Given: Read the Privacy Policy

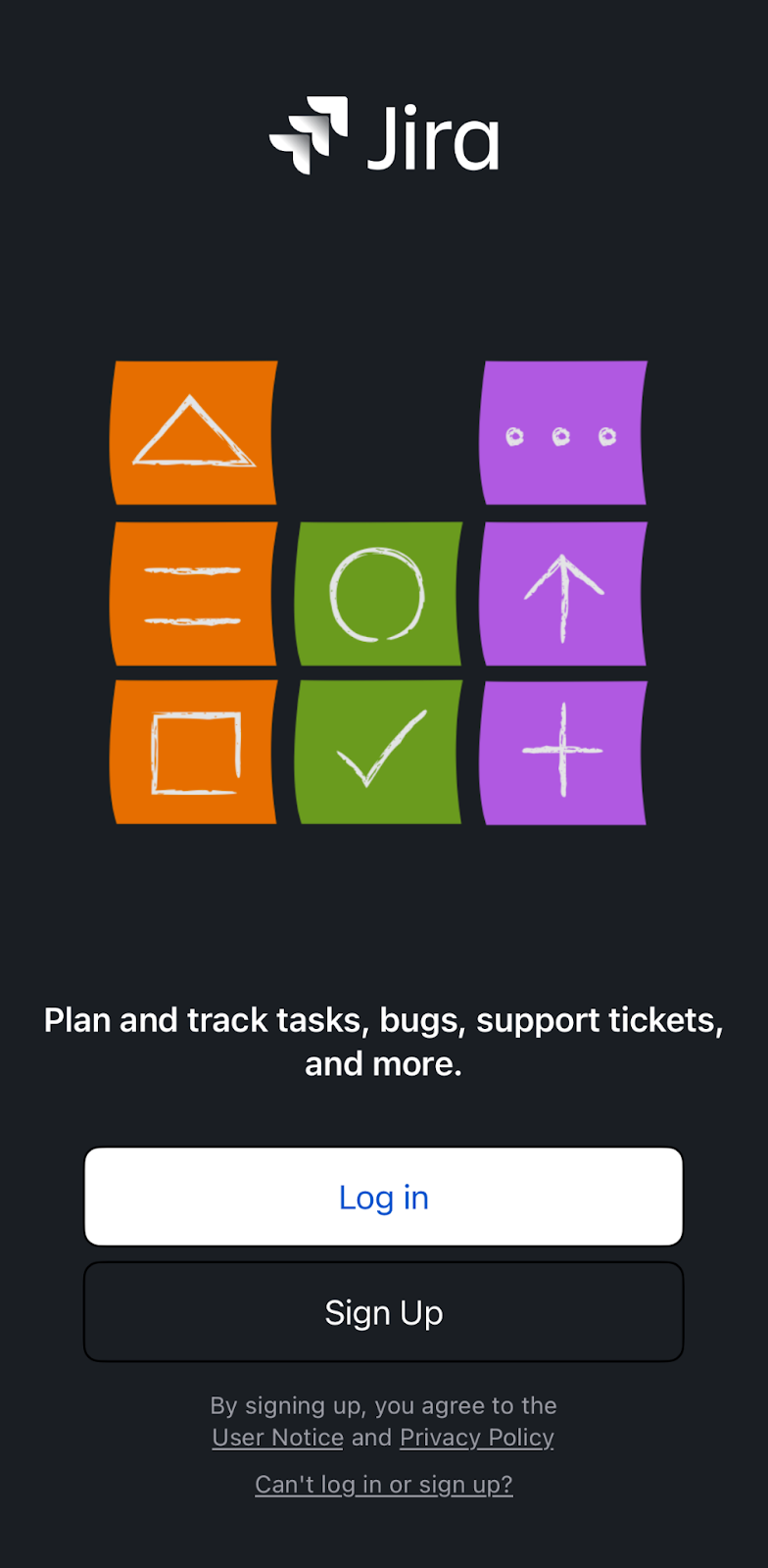Looking at the screenshot, I should click(477, 1438).
